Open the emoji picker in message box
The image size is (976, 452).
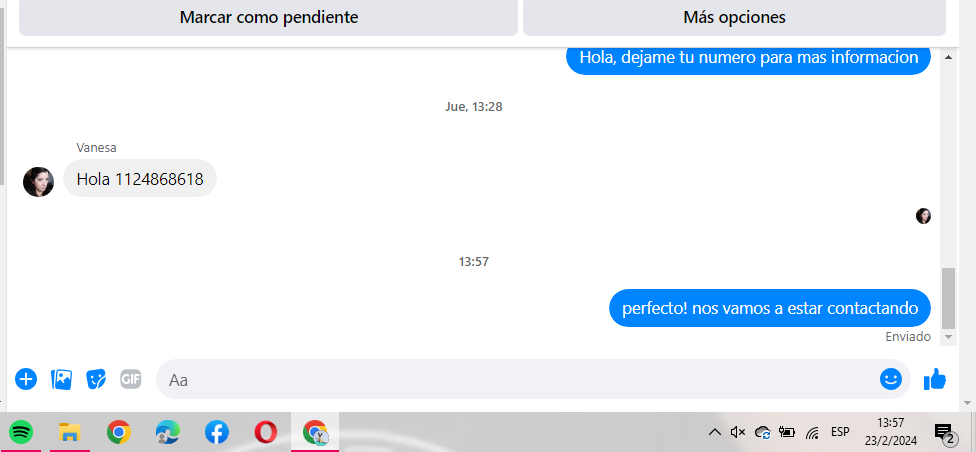(x=890, y=379)
